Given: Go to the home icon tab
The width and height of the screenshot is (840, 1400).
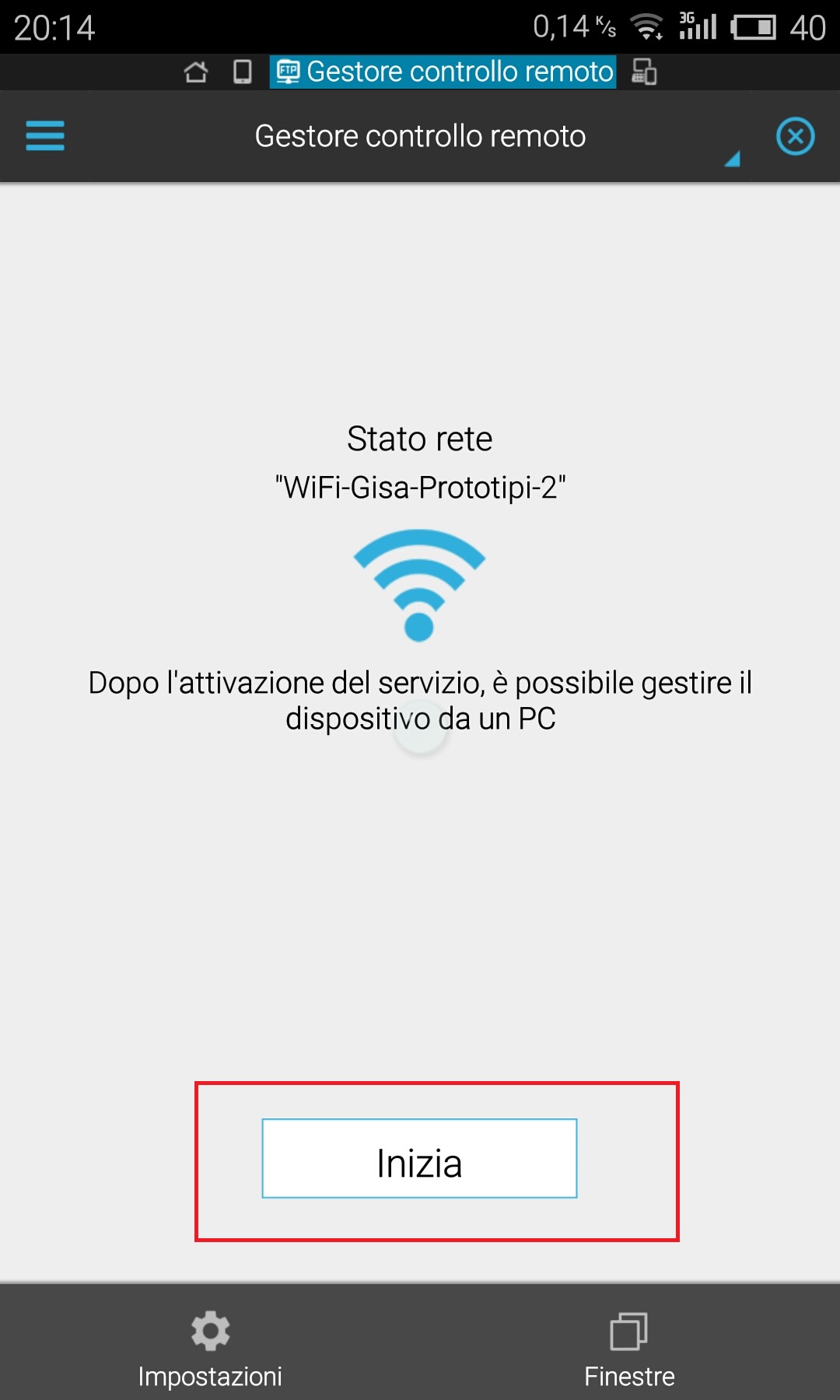Looking at the screenshot, I should (x=196, y=72).
